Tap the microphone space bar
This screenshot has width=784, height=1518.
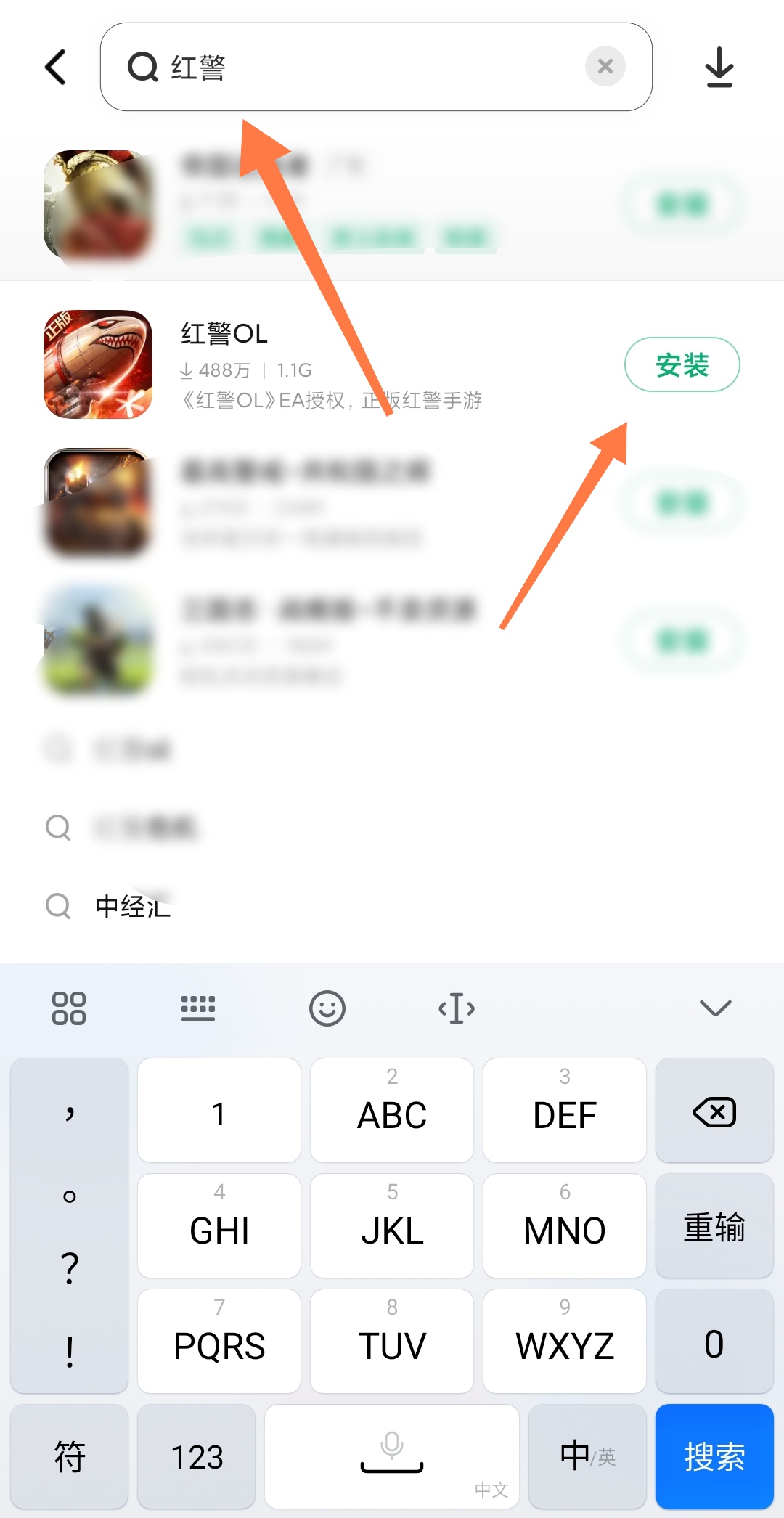391,1456
